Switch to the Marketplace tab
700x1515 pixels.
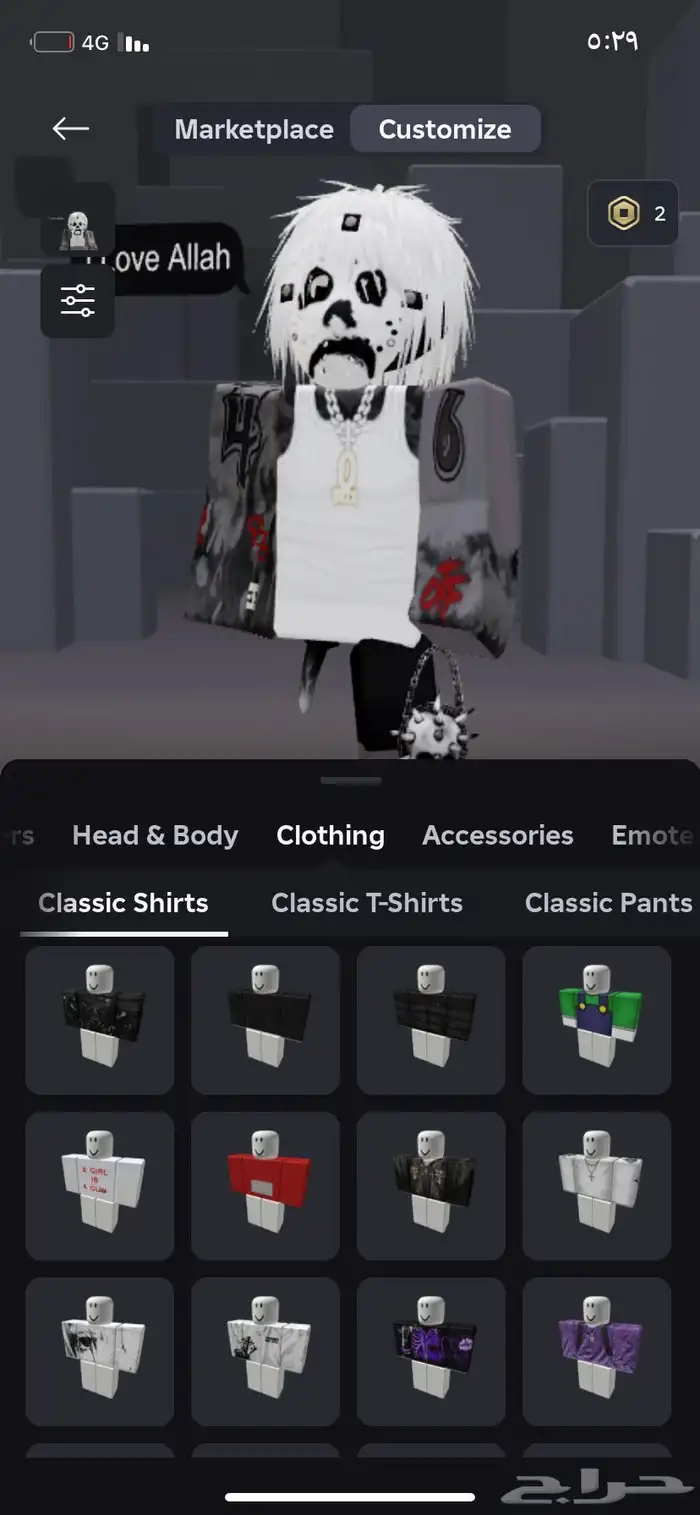(x=254, y=130)
